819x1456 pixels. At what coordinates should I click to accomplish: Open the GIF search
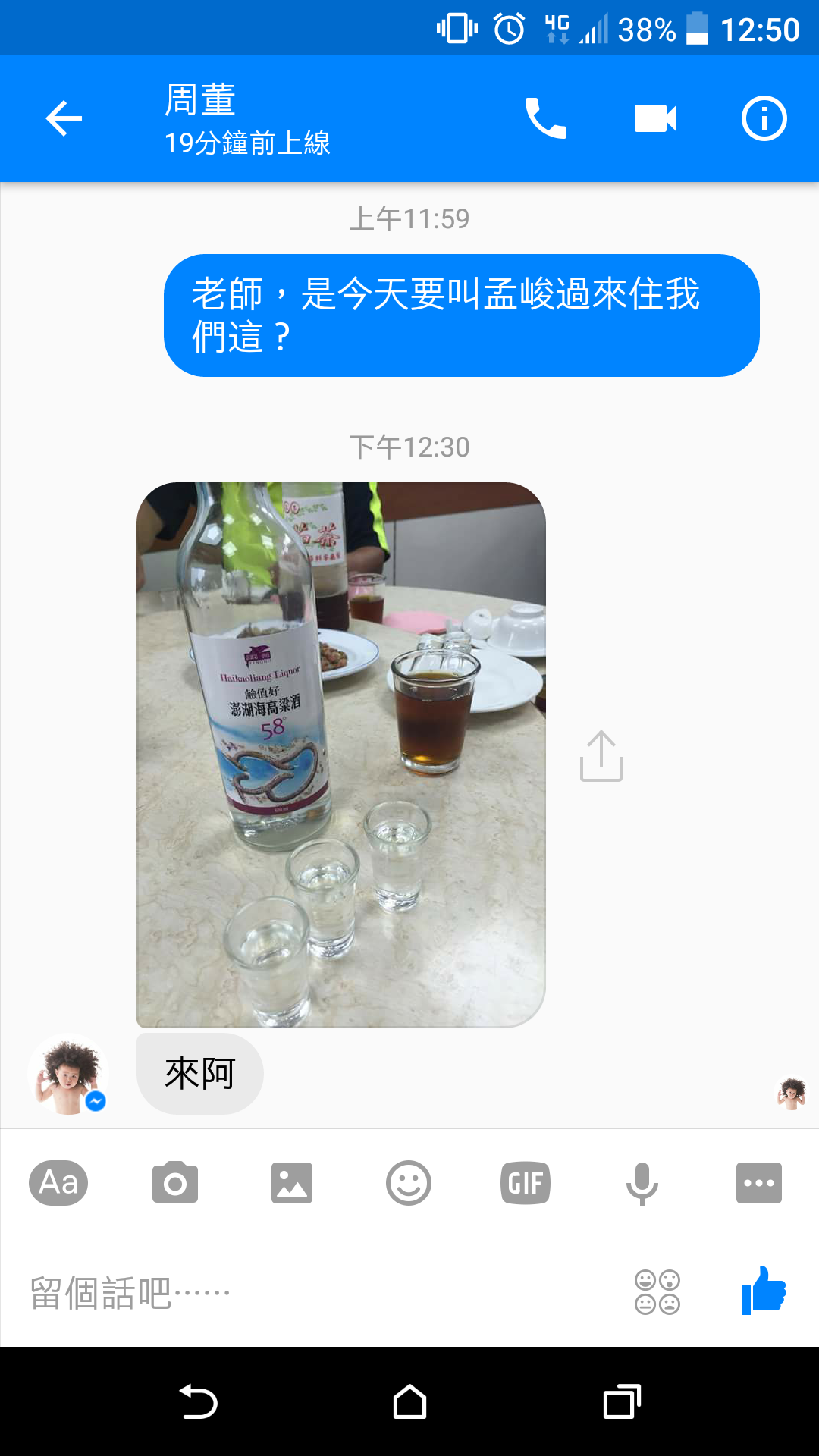tap(526, 1183)
